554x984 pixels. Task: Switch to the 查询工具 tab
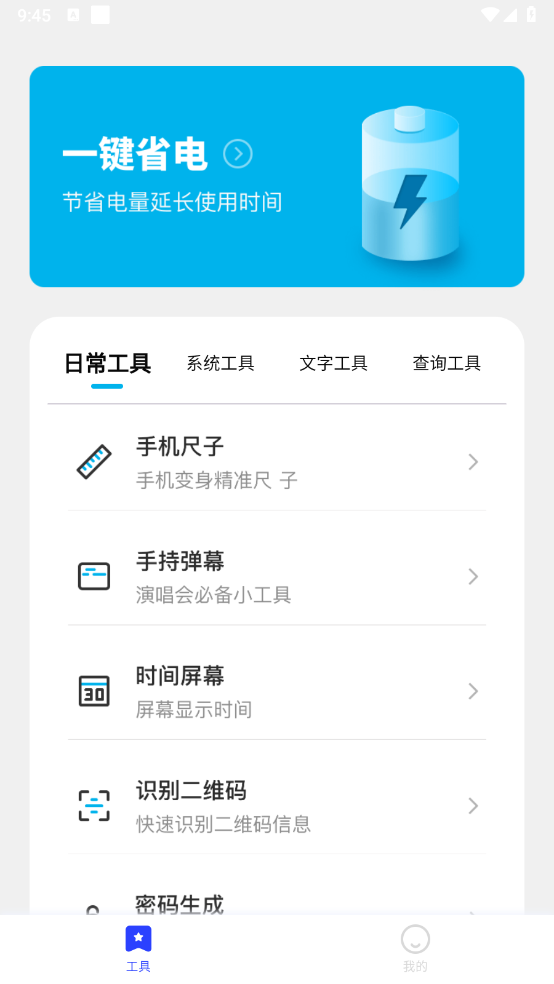coord(446,363)
